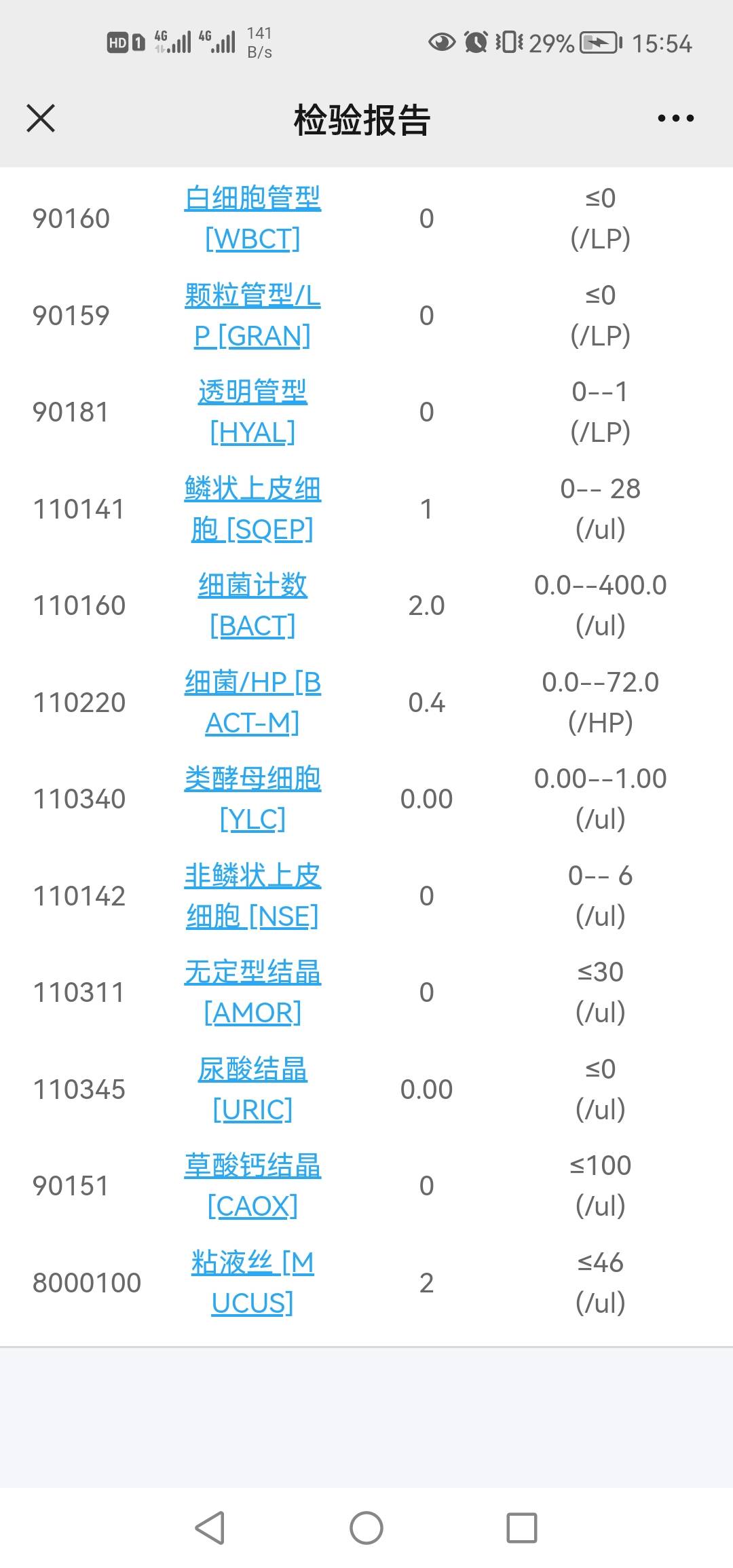Screen dimensions: 733x1568
Task: Open the 颗粒管型/LP [GRAN] detail link
Action: [x=253, y=315]
